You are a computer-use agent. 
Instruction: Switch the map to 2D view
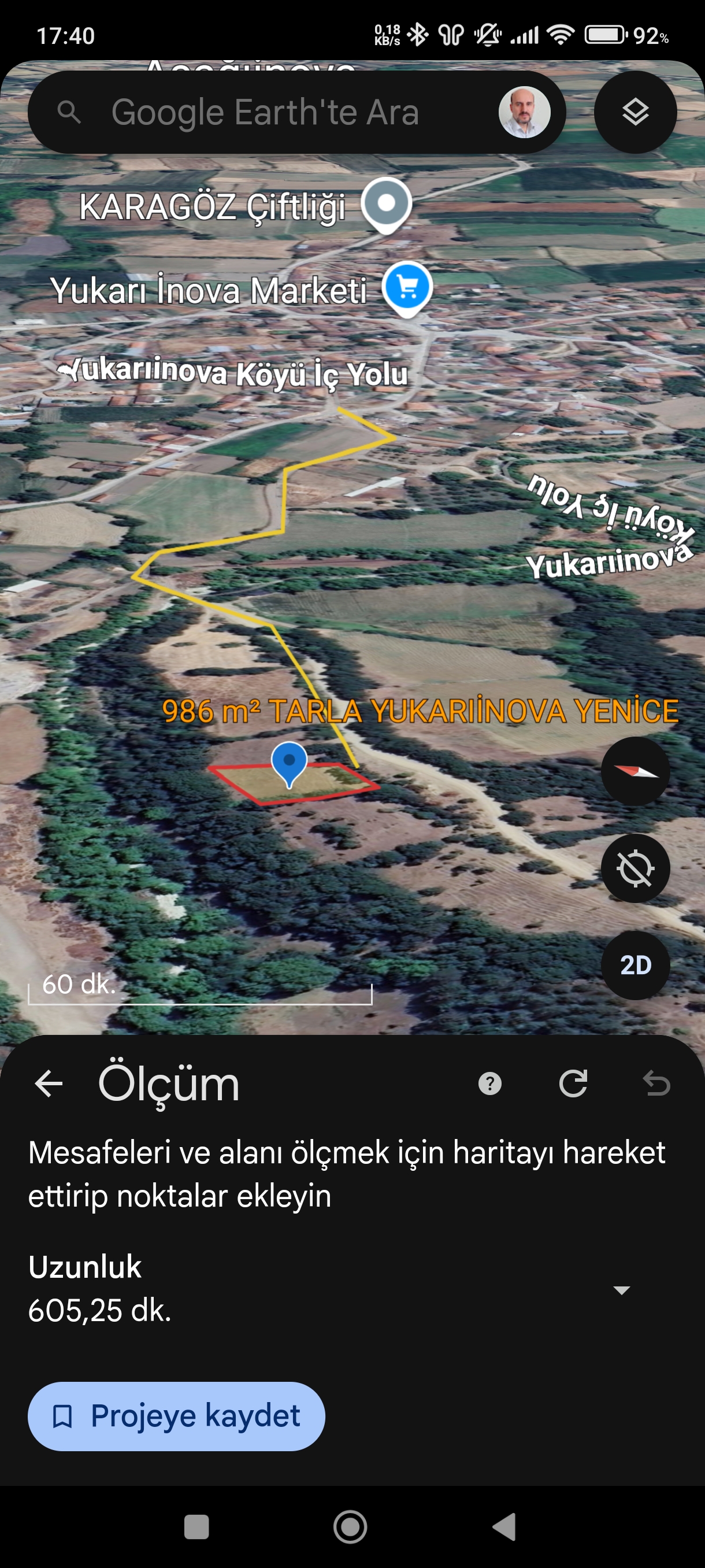point(635,965)
